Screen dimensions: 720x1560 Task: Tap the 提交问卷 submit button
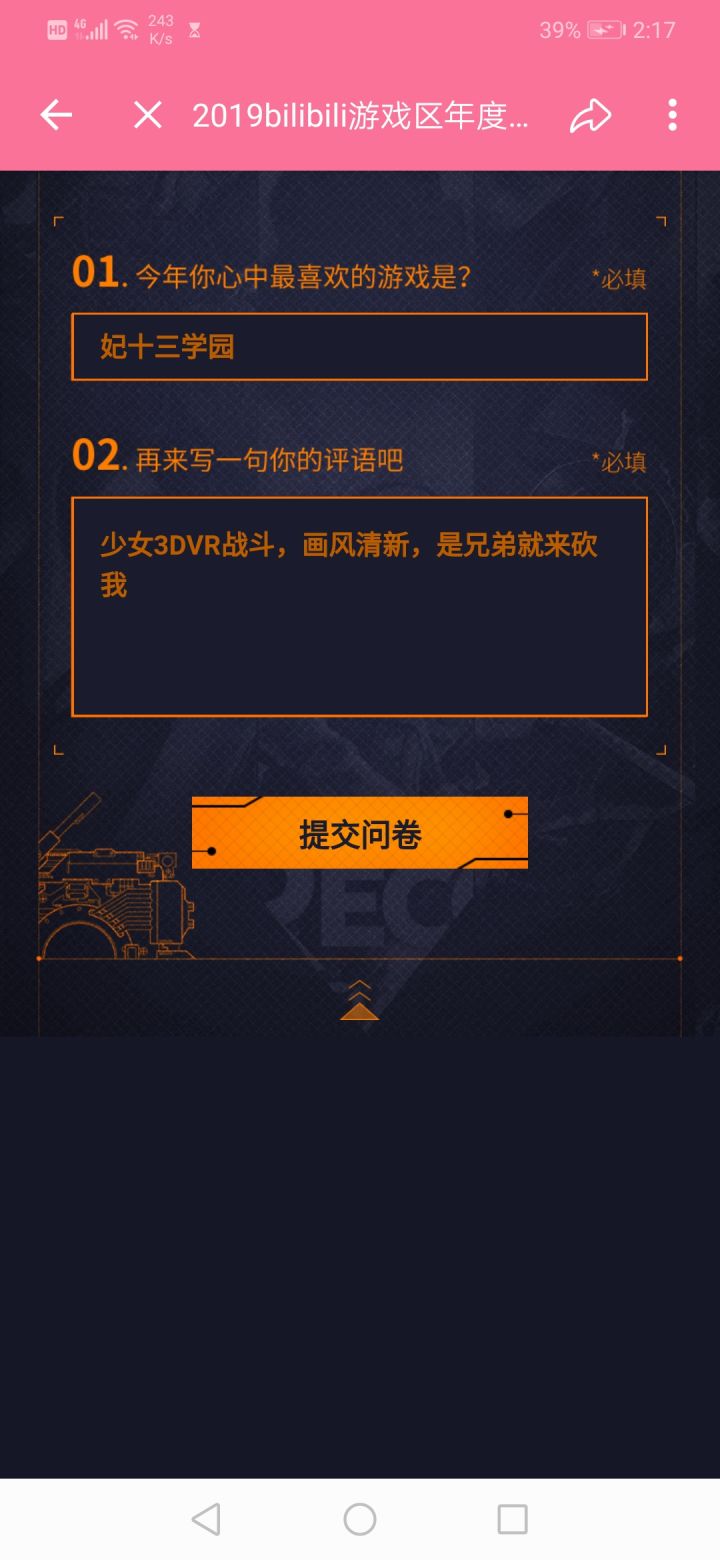[359, 831]
